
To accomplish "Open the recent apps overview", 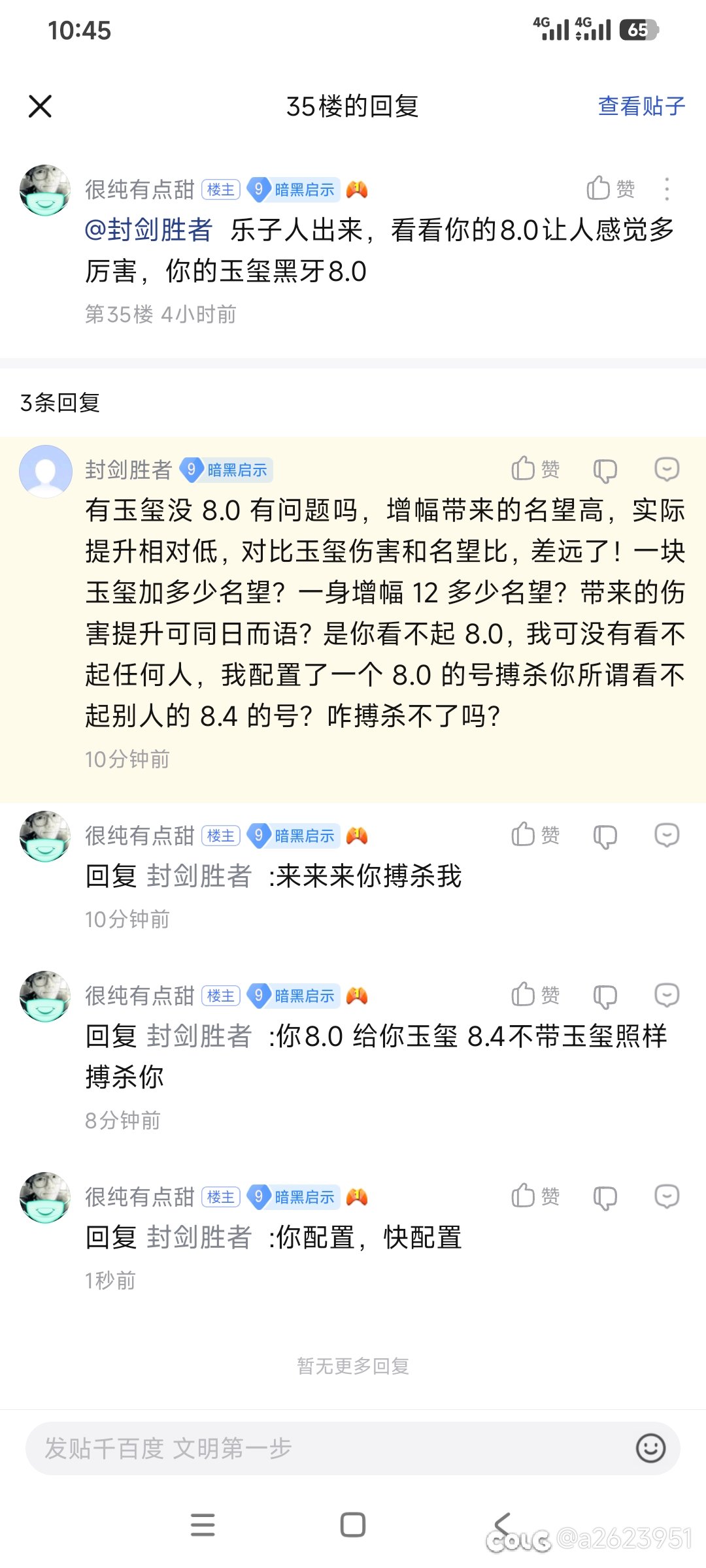I will tap(203, 1525).
